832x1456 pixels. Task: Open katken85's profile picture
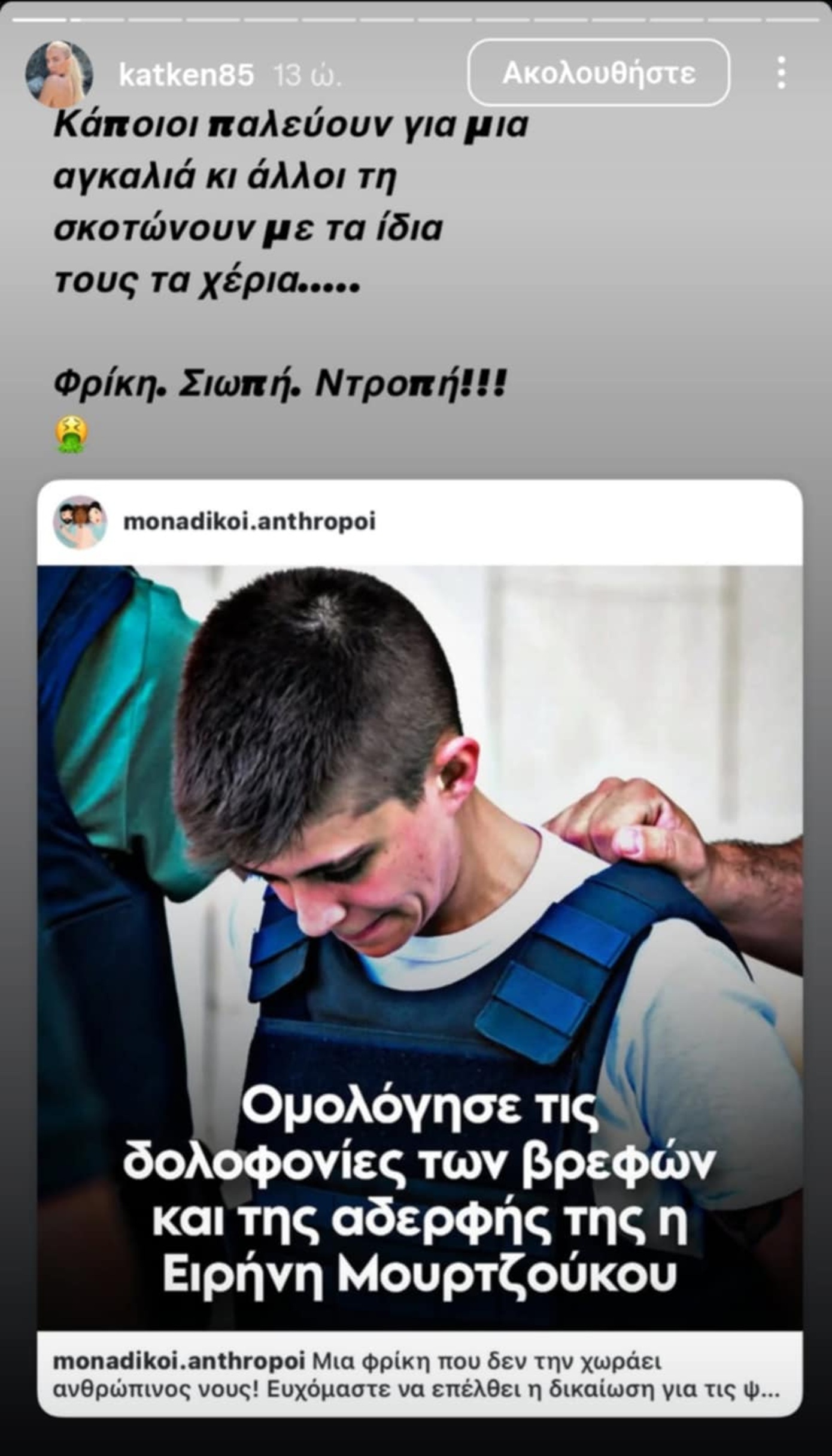coord(59,74)
